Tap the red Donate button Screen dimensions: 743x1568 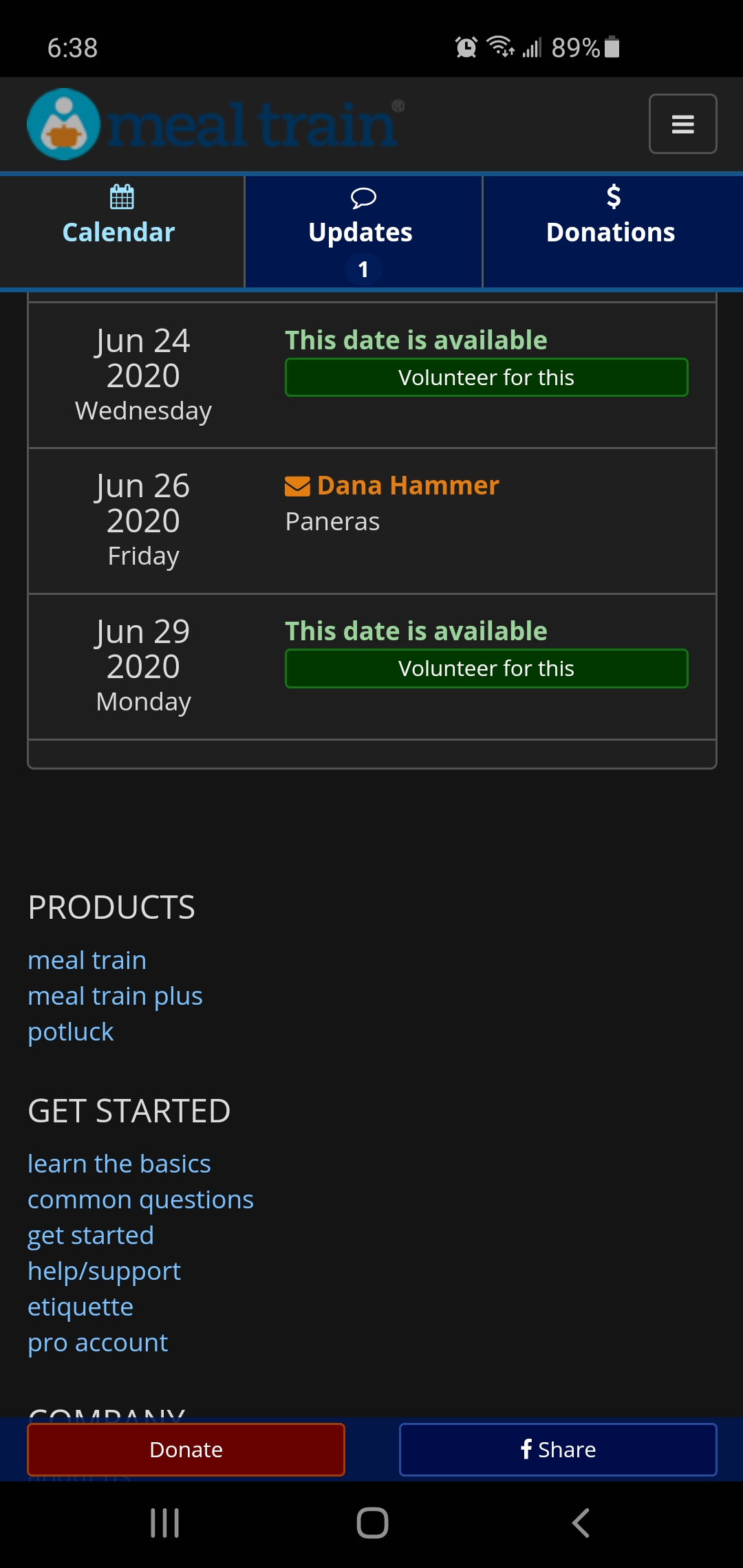pyautogui.click(x=186, y=1449)
